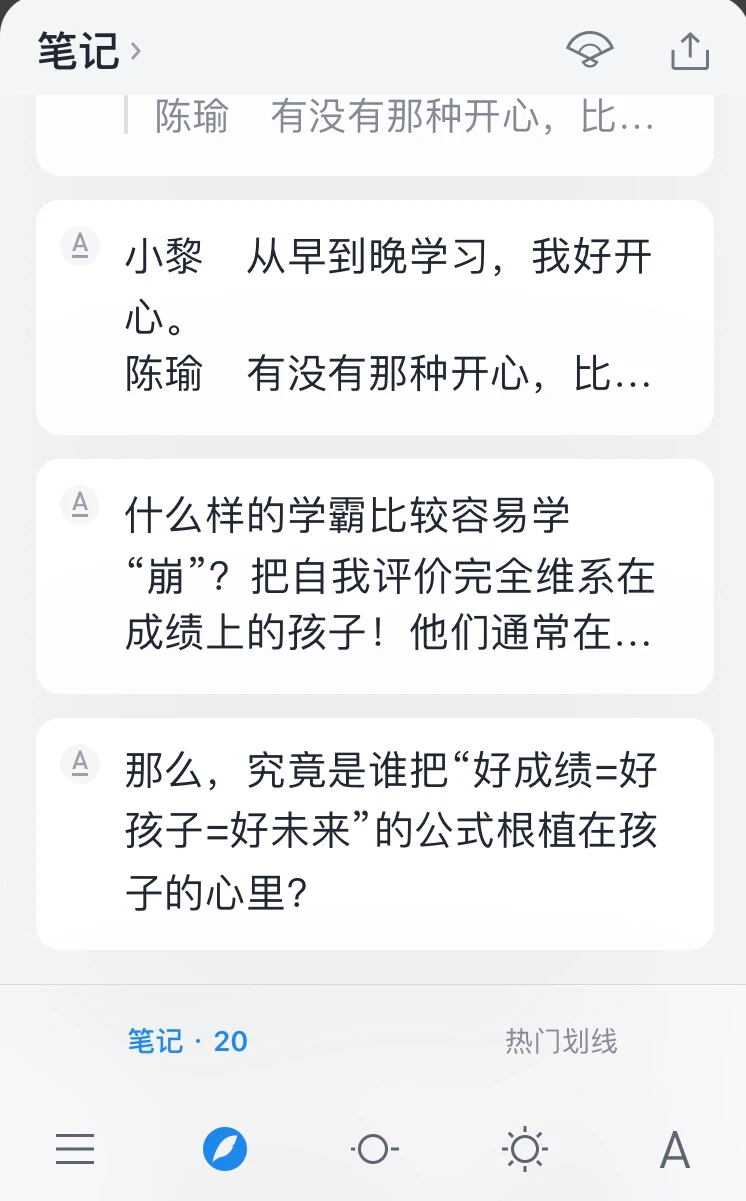
Task: Switch to the 热门划线 tab
Action: coord(561,1041)
